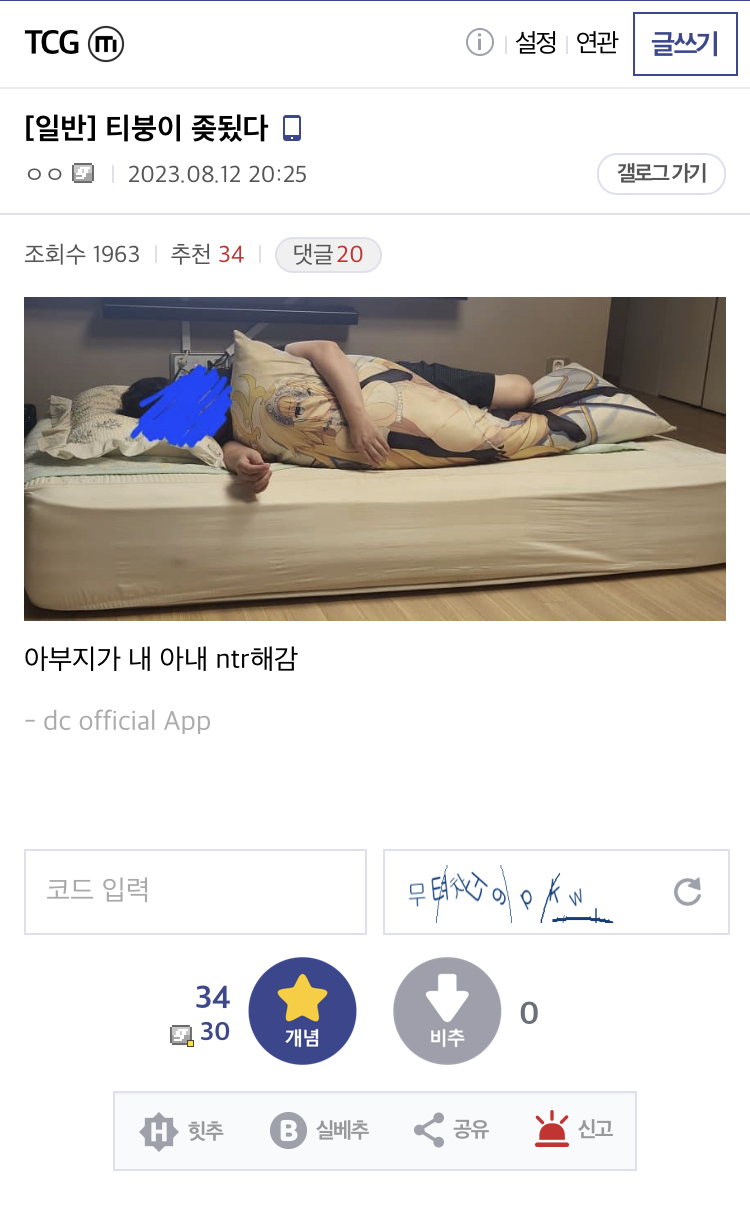Image resolution: width=750 pixels, height=1227 pixels.
Task: Open 설정 settings link
Action: click(x=536, y=43)
